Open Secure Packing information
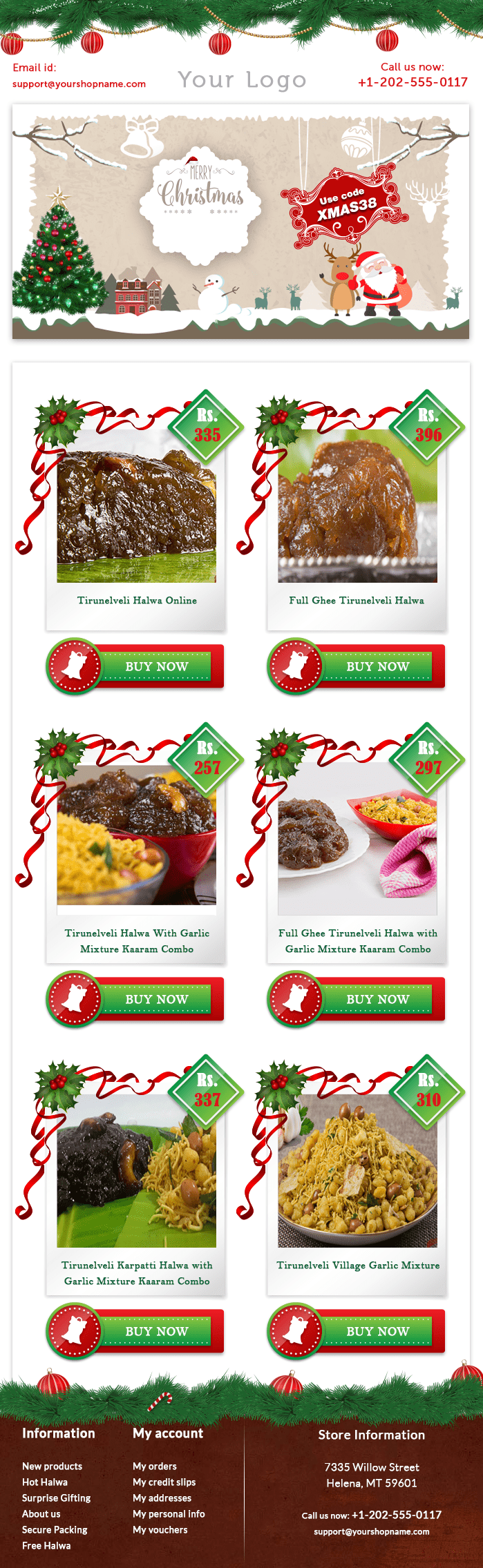 click(55, 1529)
